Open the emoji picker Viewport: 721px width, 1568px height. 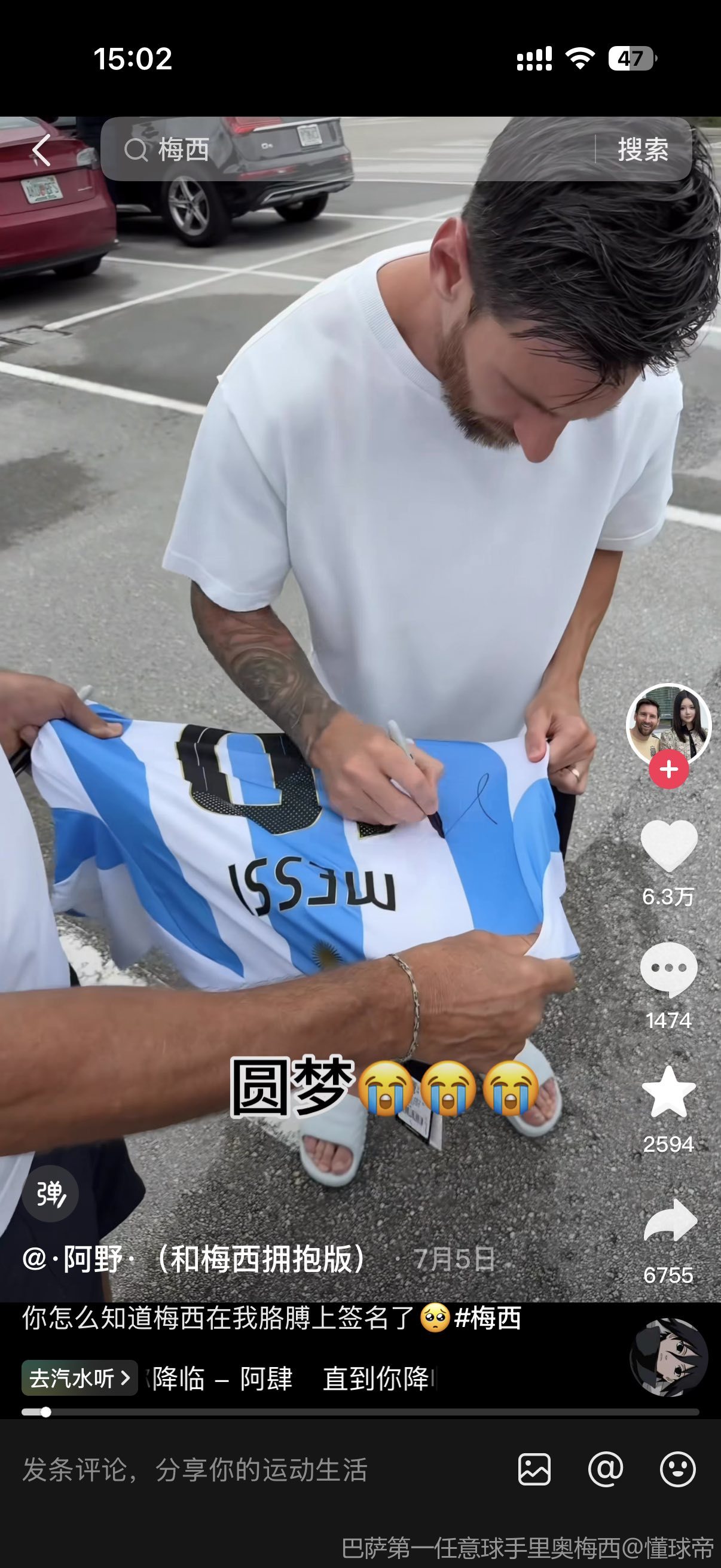(x=677, y=1469)
